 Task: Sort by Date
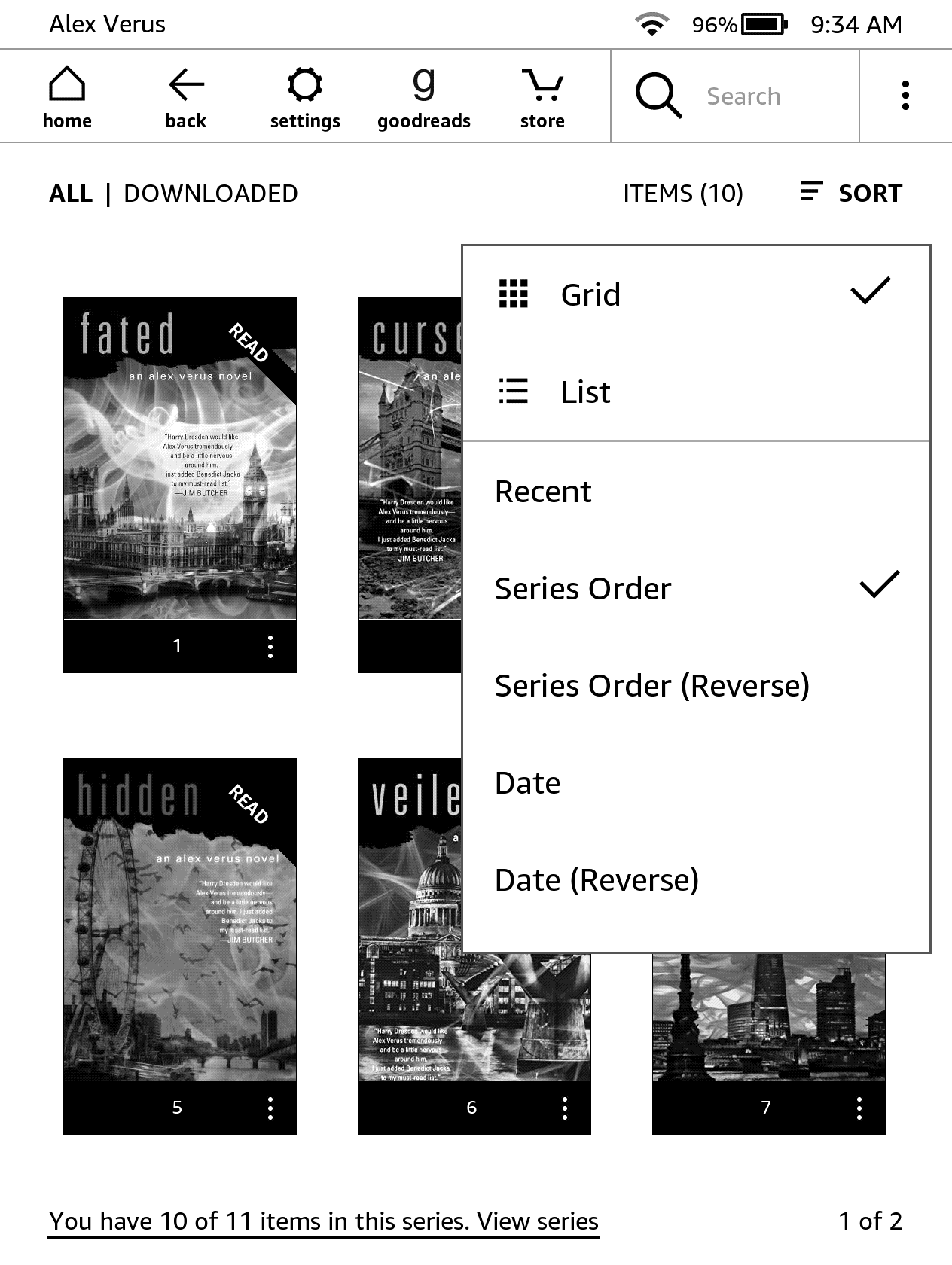click(x=527, y=783)
